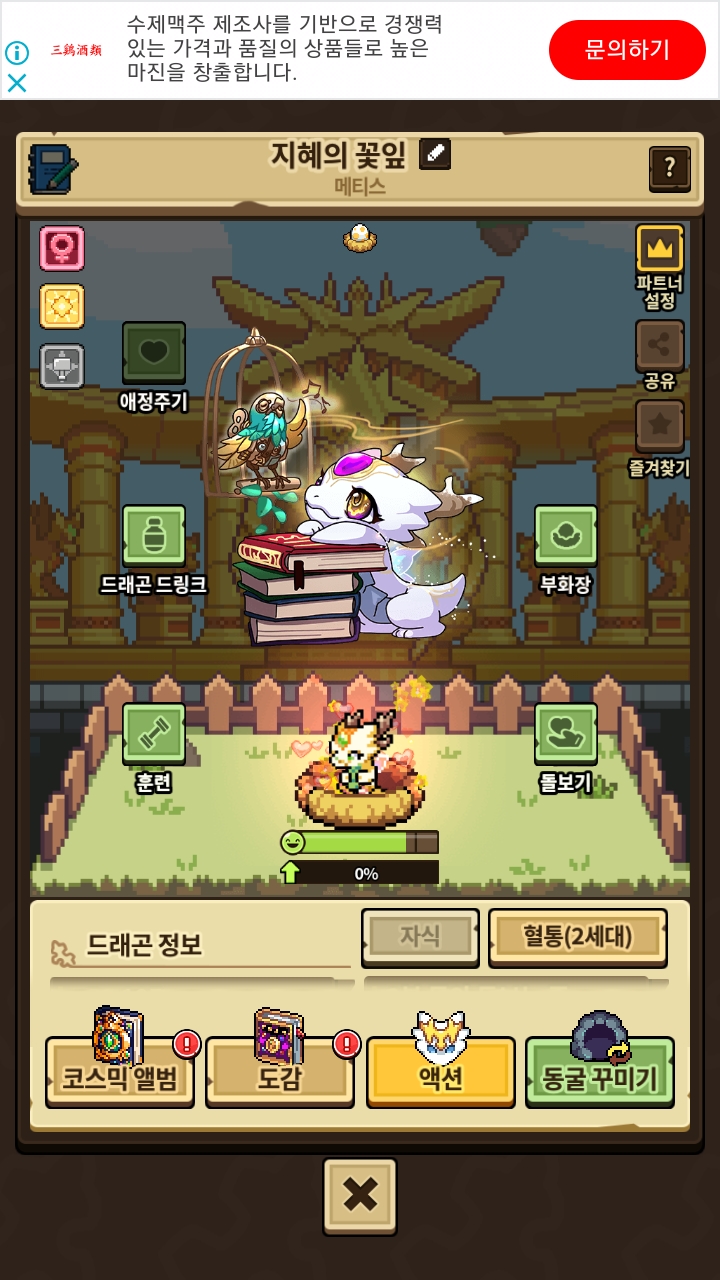Share this dragon via 공유
This screenshot has width=720, height=1280.
(x=660, y=345)
